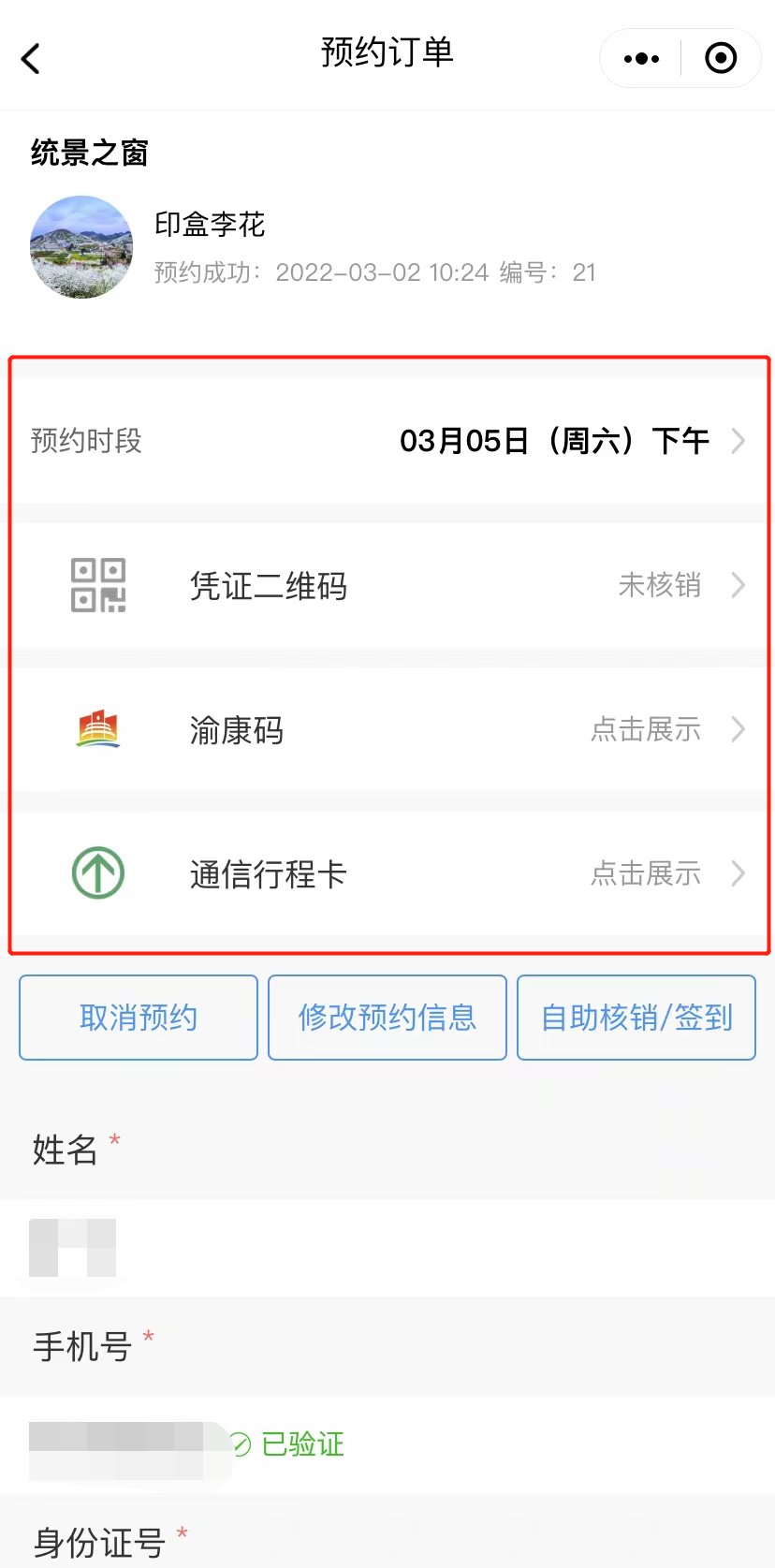Viewport: 775px width, 1568px height.
Task: Open the 预约时段 row for 03月05日
Action: (x=388, y=440)
